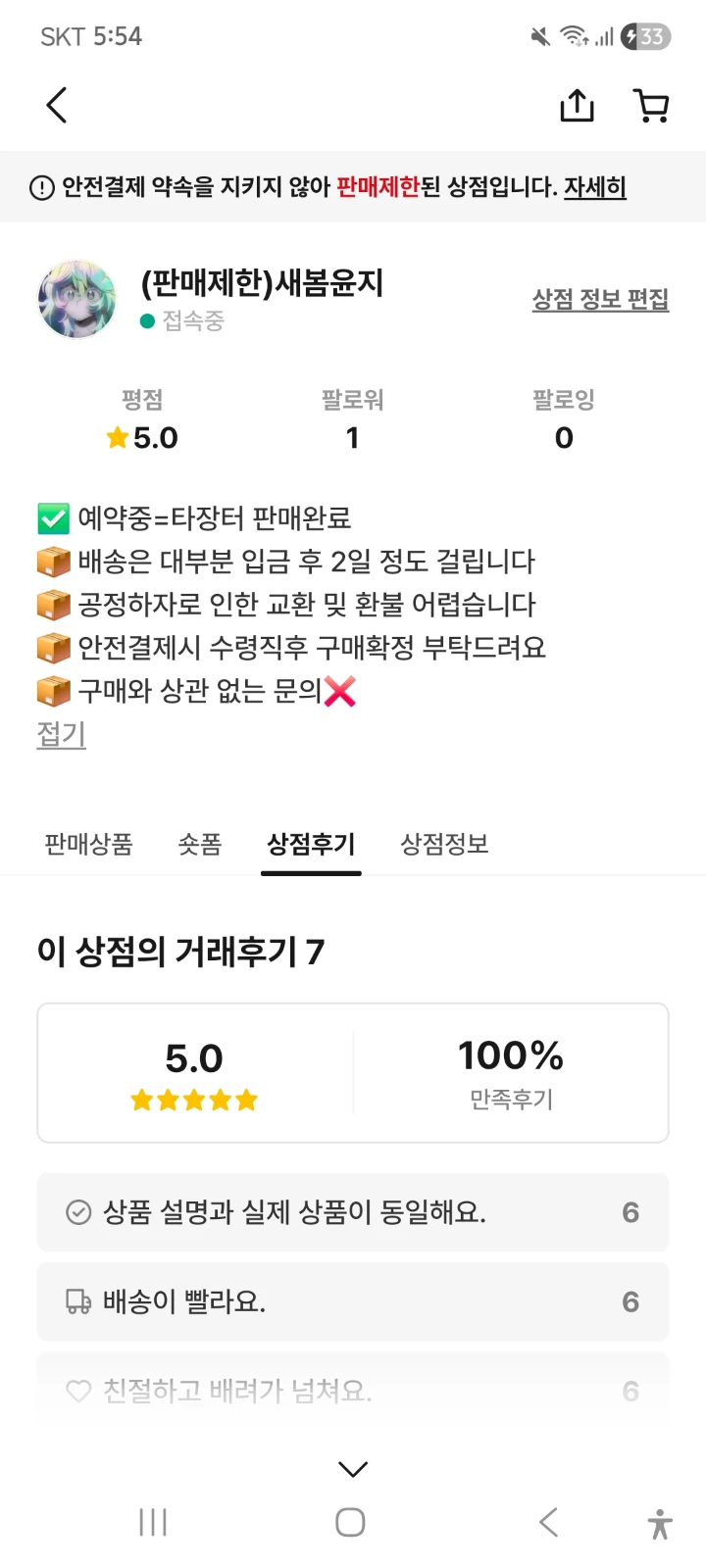
Task: Switch to the 판매상품 tab
Action: pos(88,844)
